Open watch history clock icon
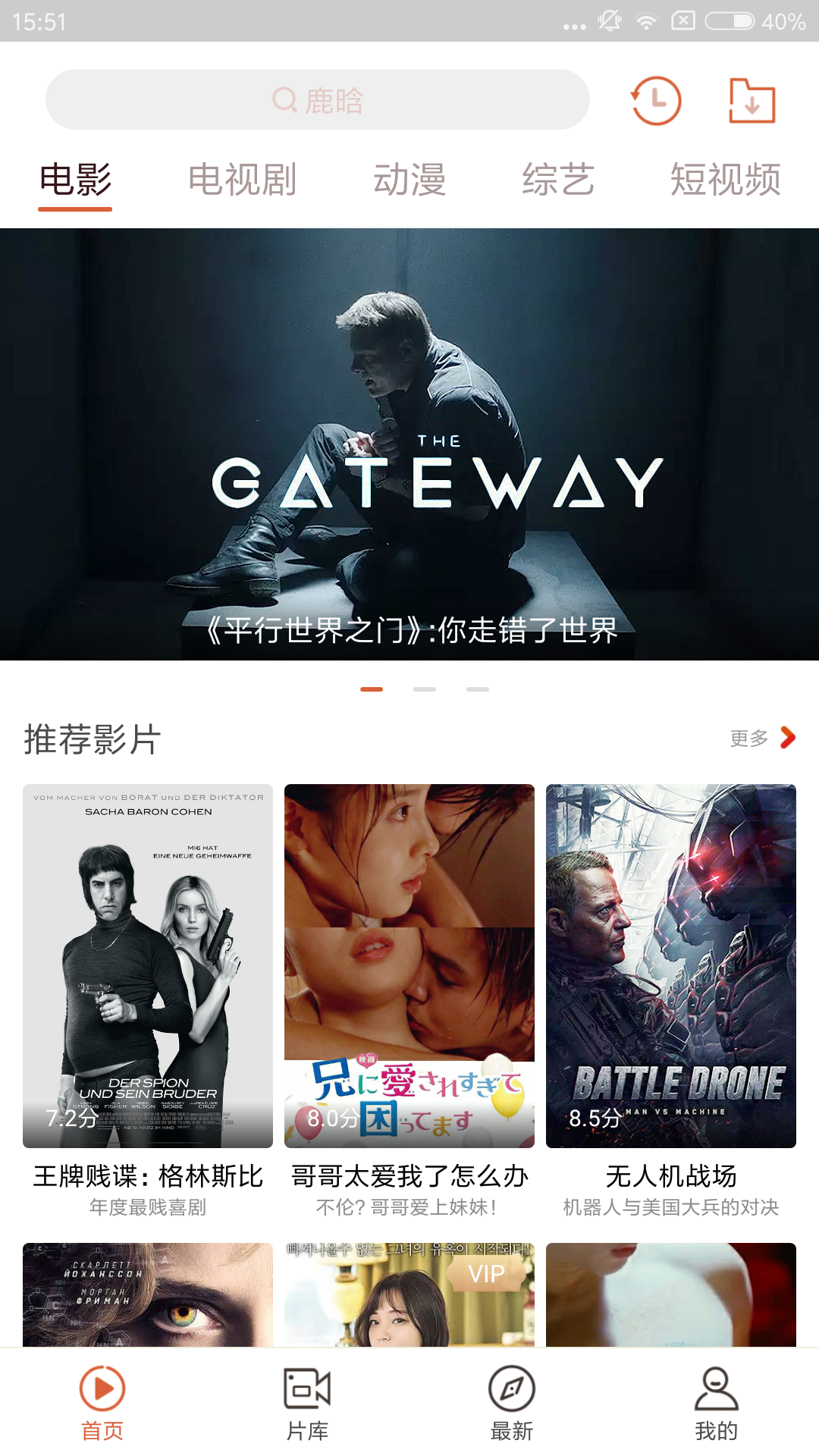The image size is (819, 1456). [657, 100]
